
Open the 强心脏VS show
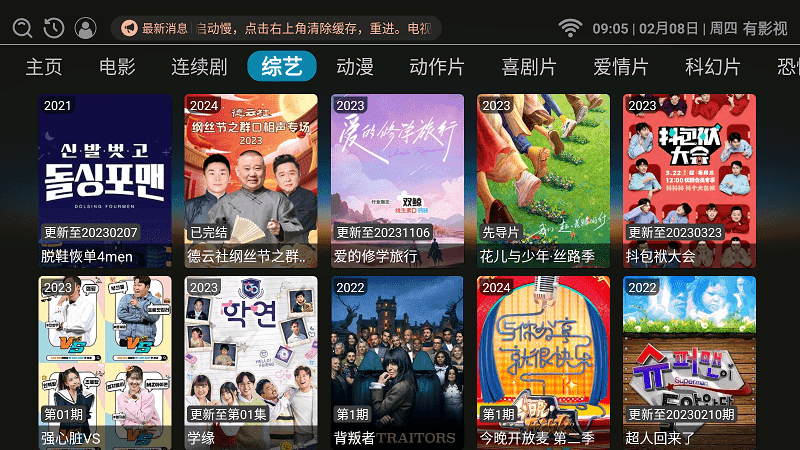(105, 362)
